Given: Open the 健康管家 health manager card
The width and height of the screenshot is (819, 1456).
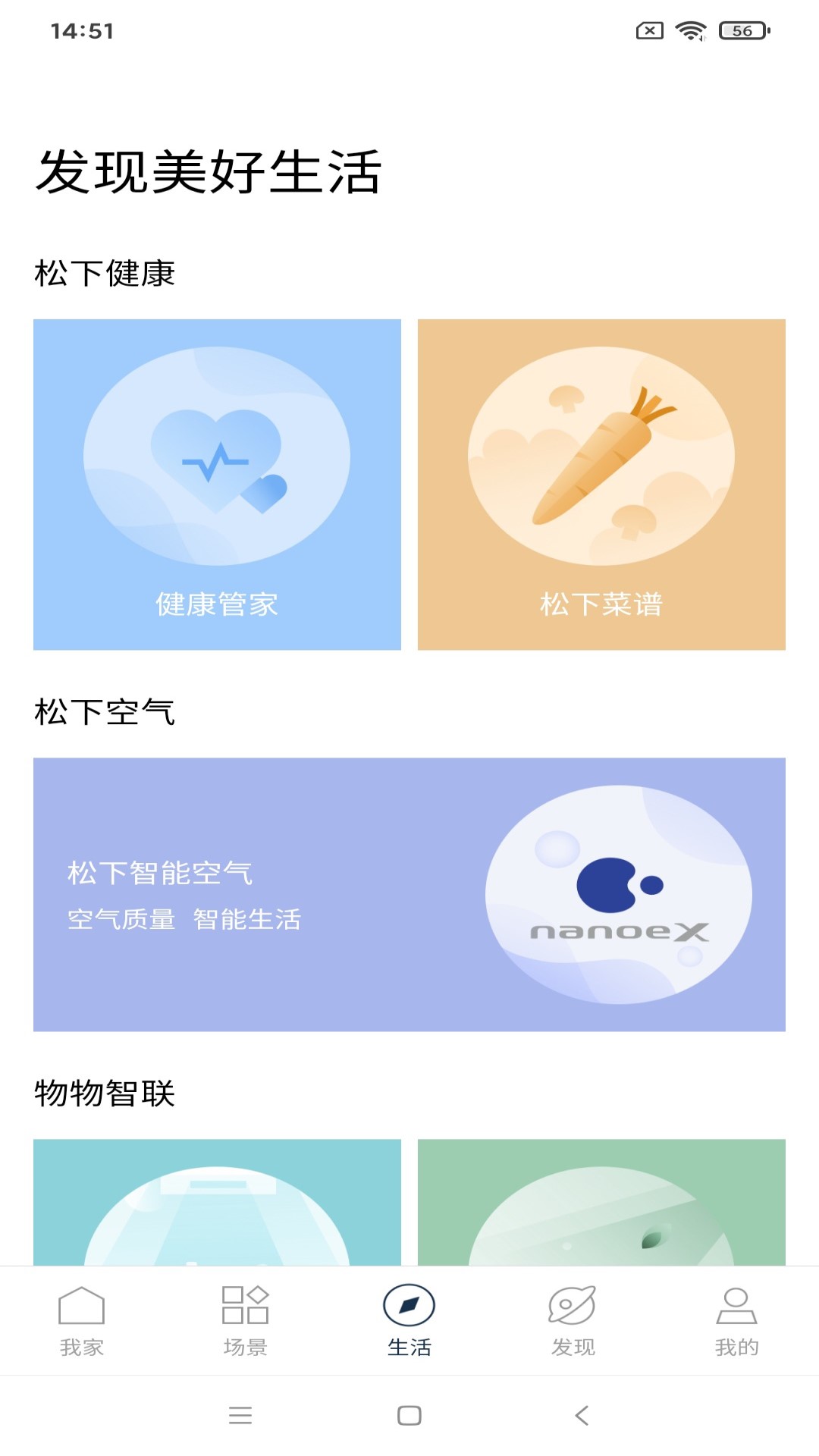Looking at the screenshot, I should (218, 485).
